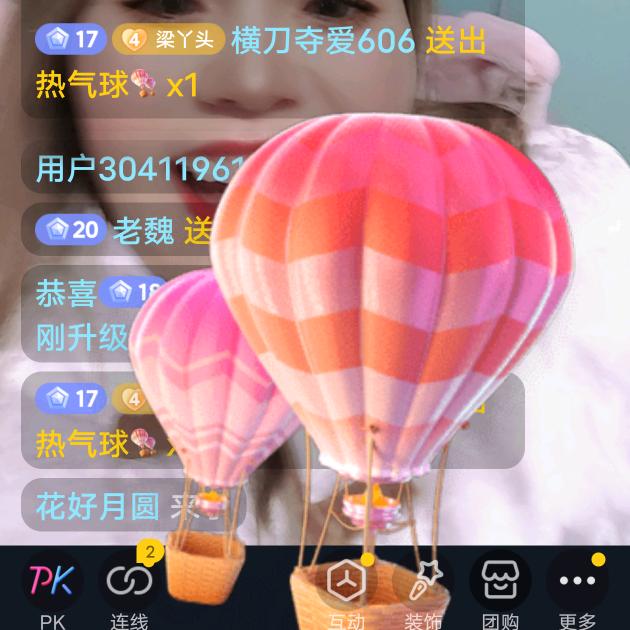The image size is (630, 630).
Task: Open the 互动 interaction tools
Action: (x=346, y=582)
